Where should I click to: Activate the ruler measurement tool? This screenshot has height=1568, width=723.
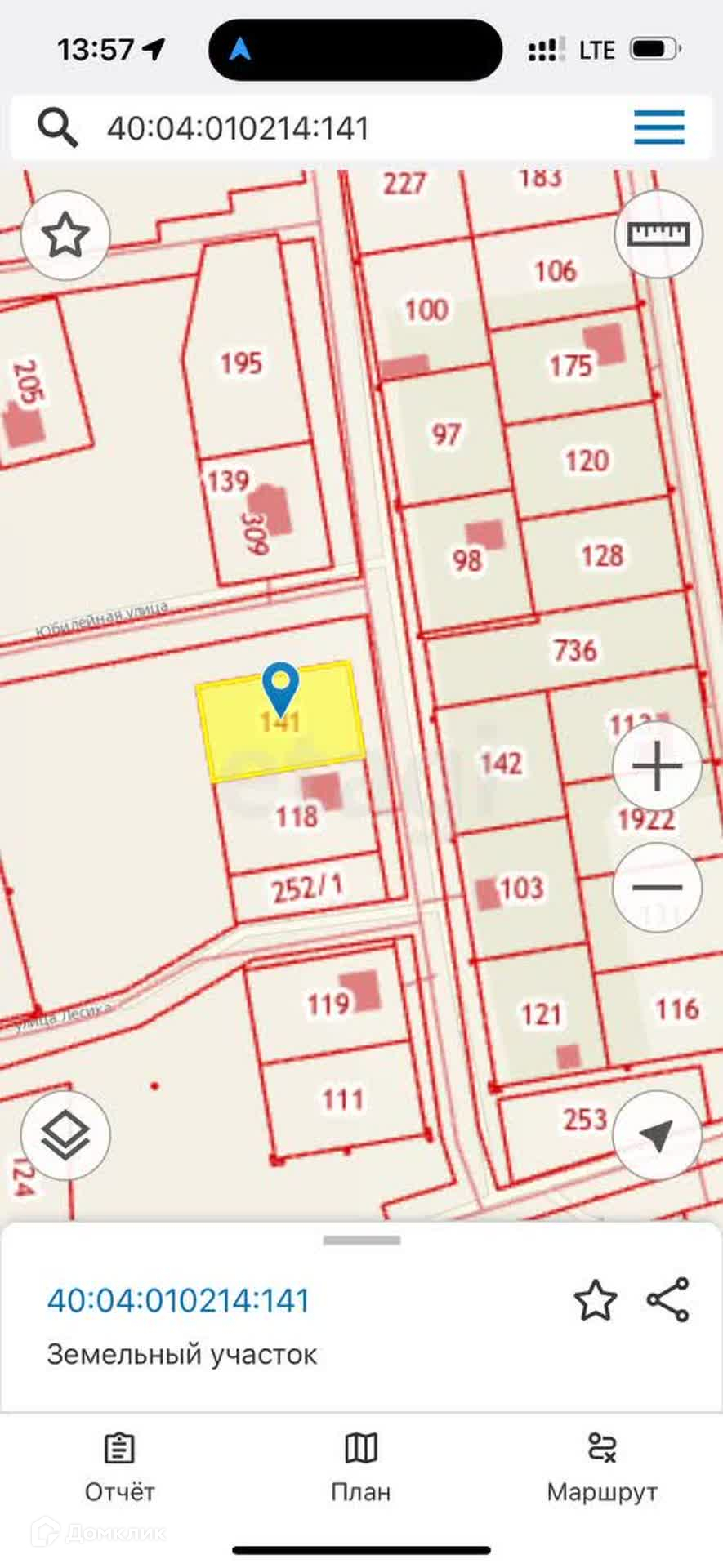tap(658, 234)
